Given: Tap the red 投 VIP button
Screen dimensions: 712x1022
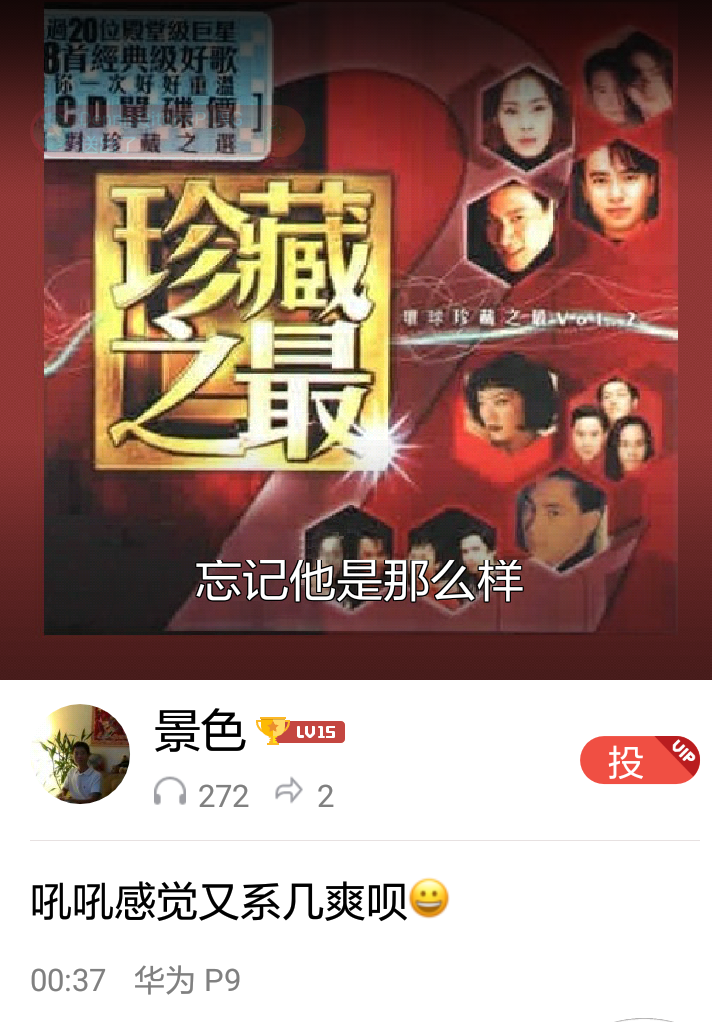Looking at the screenshot, I should (x=638, y=761).
